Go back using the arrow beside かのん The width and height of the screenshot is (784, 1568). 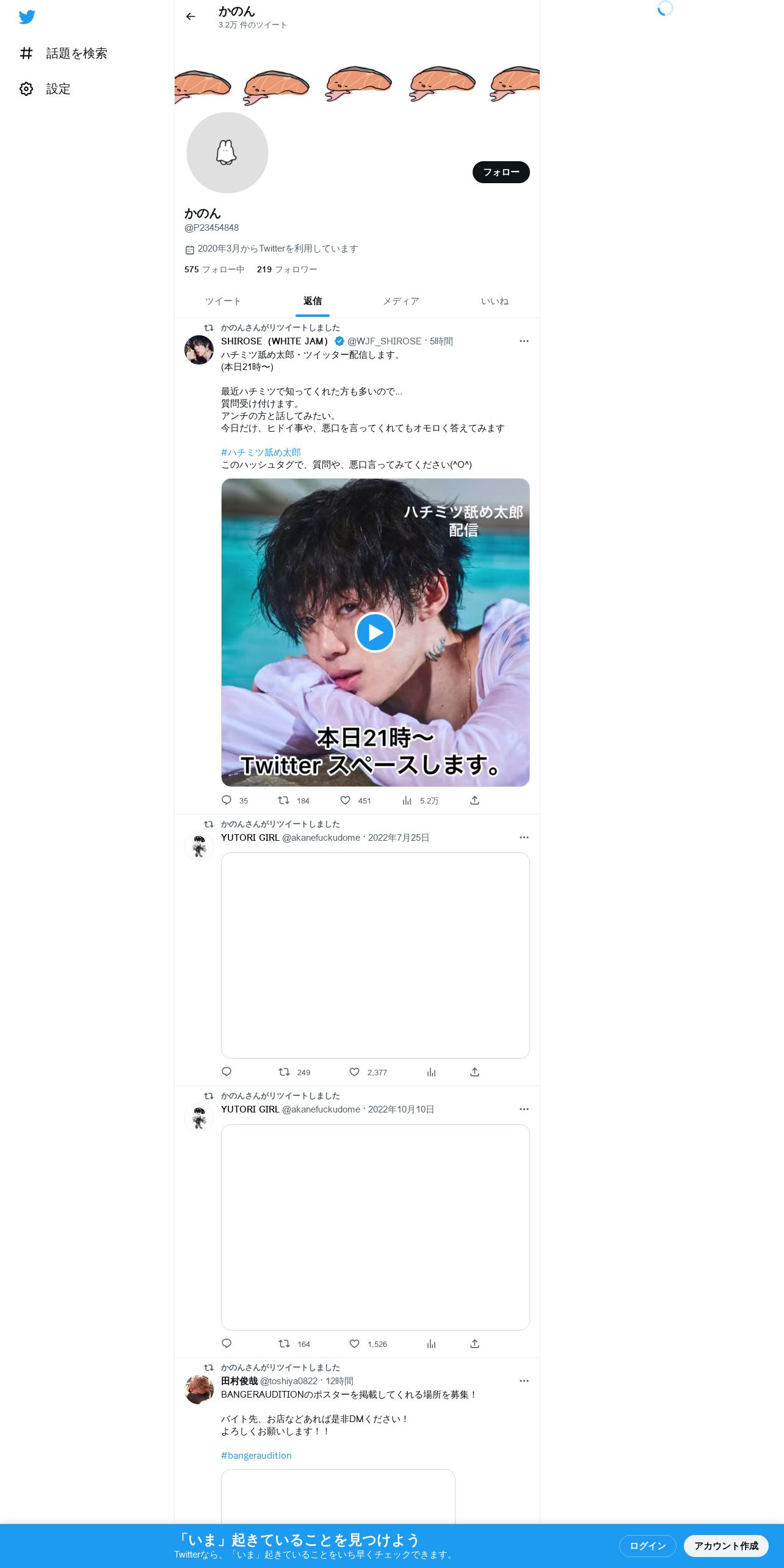pos(191,16)
